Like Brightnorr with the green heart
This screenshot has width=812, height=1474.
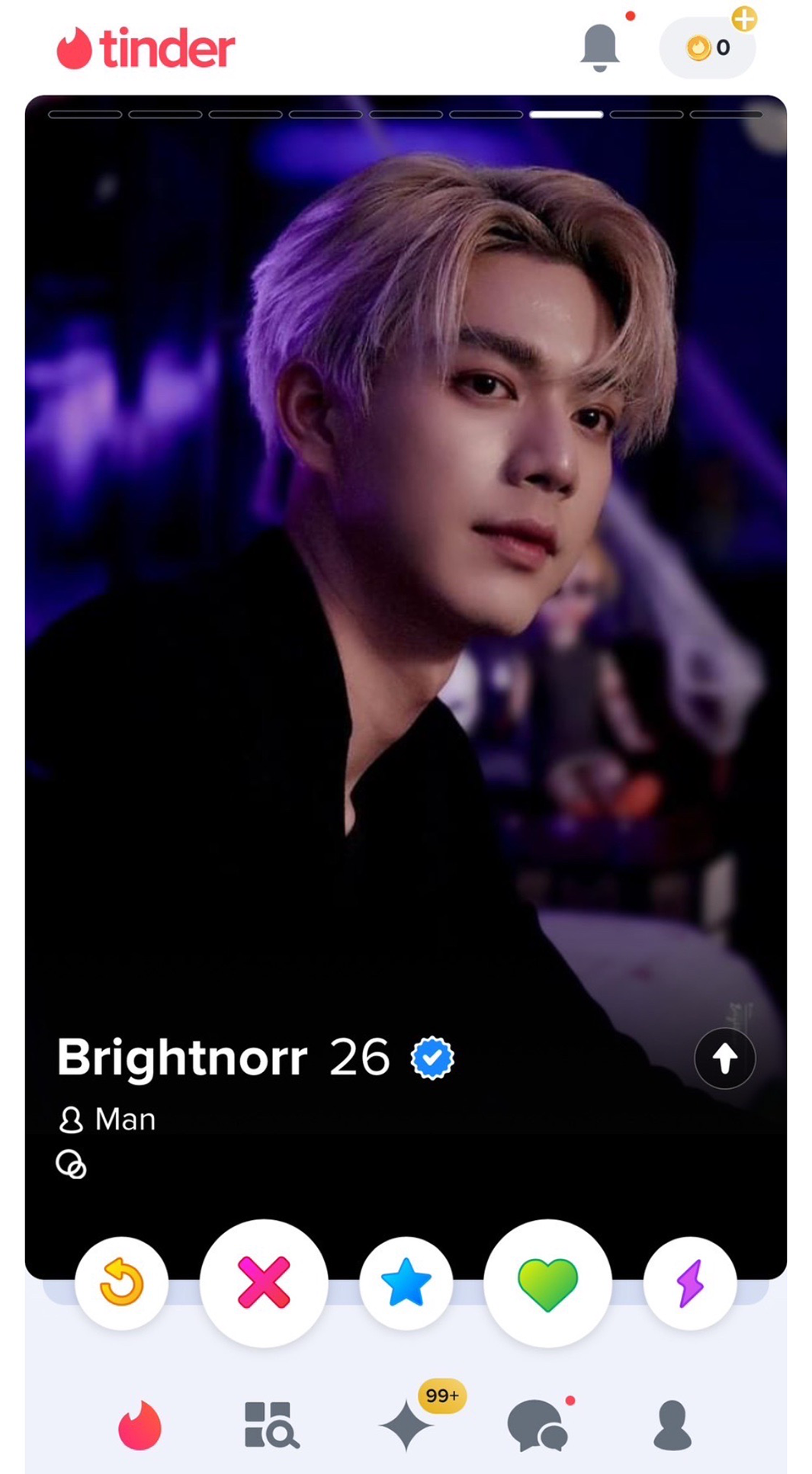pos(547,1283)
